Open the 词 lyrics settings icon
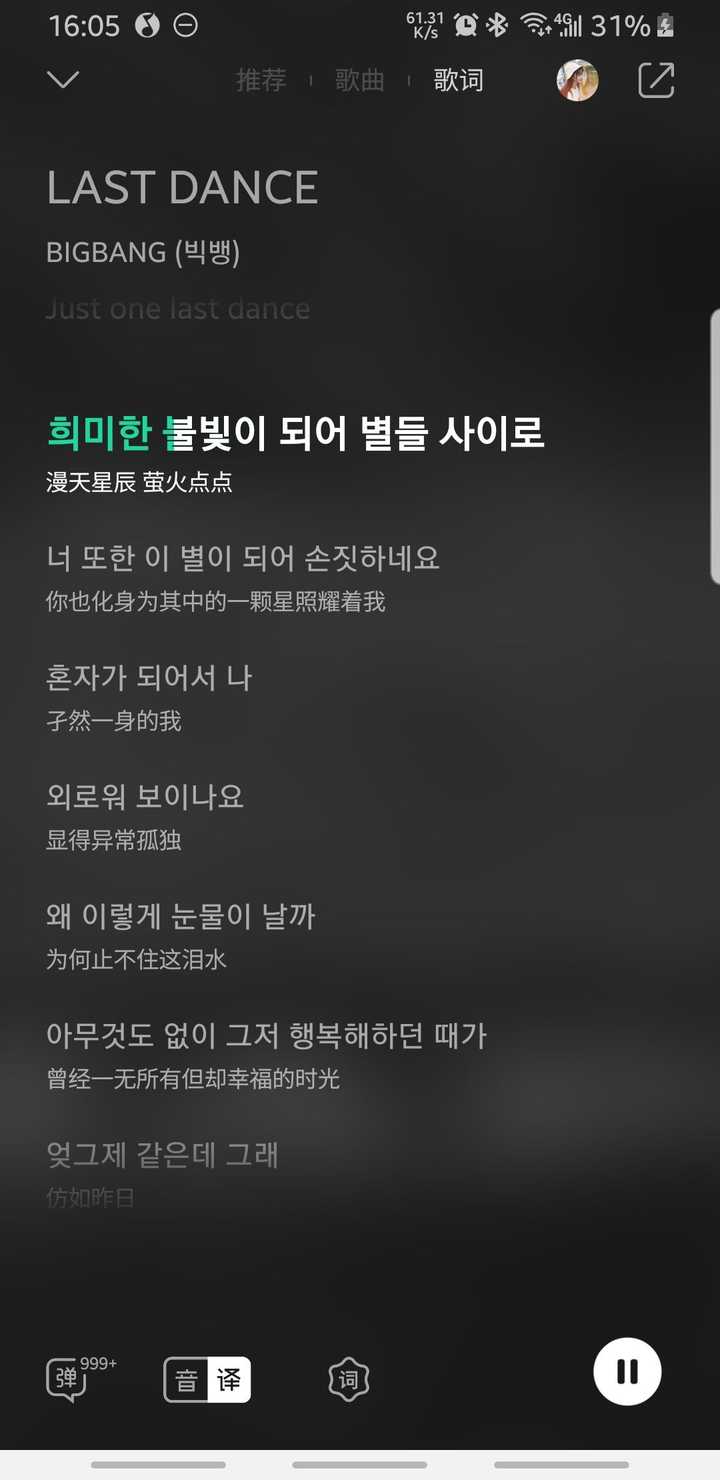The height and width of the screenshot is (1480, 720). pyautogui.click(x=349, y=1381)
